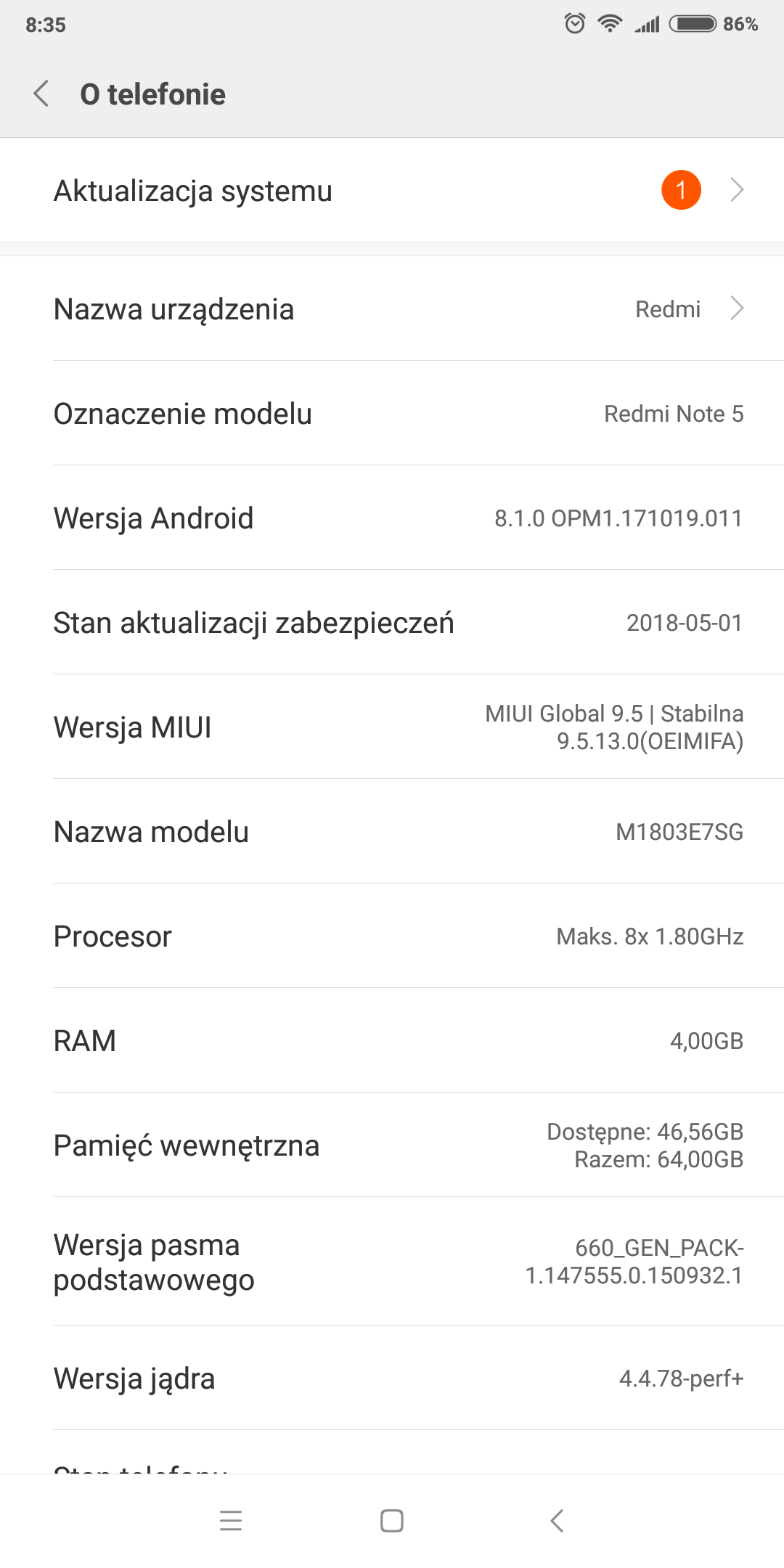Open Pamięć wewnętrzna details
This screenshot has width=784, height=1568.
[x=392, y=1146]
